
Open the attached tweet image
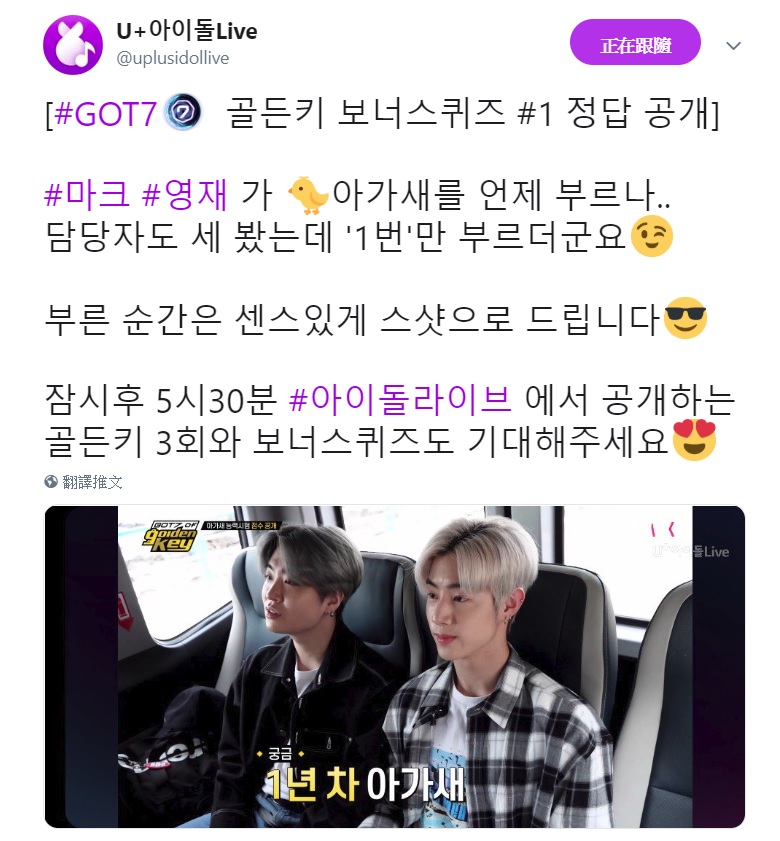point(394,666)
